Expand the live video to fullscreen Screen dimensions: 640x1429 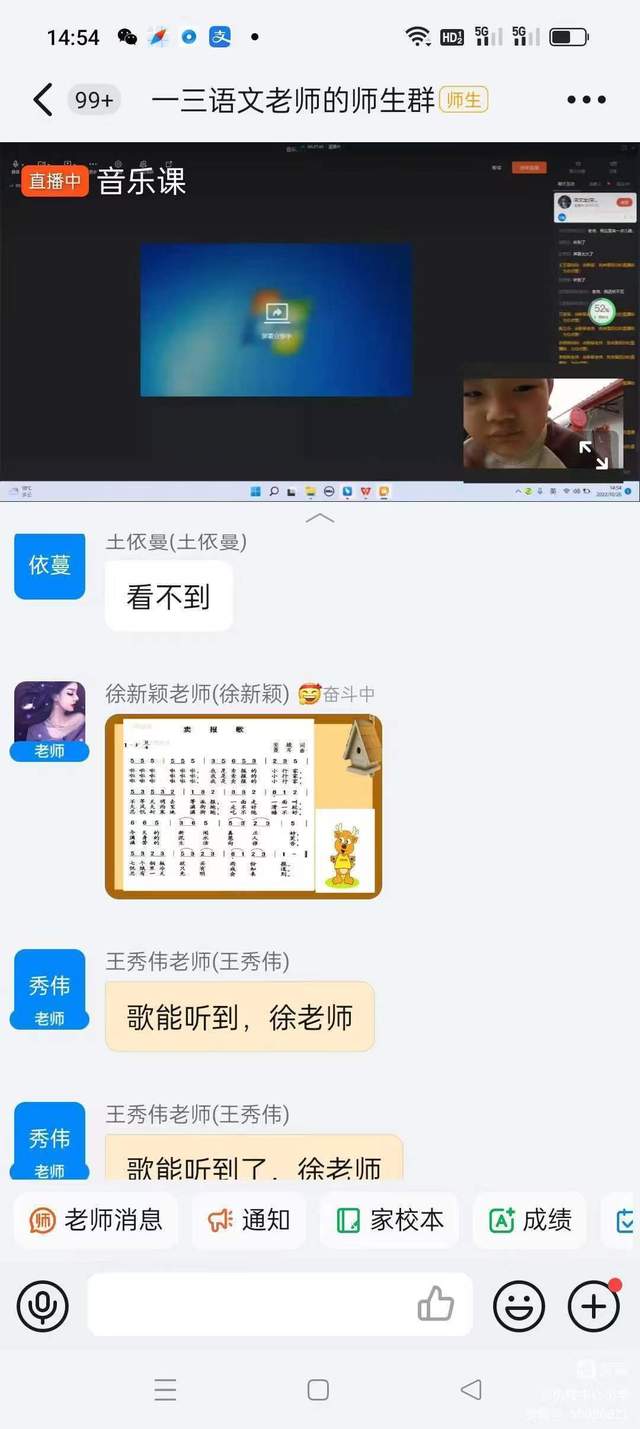point(594,454)
